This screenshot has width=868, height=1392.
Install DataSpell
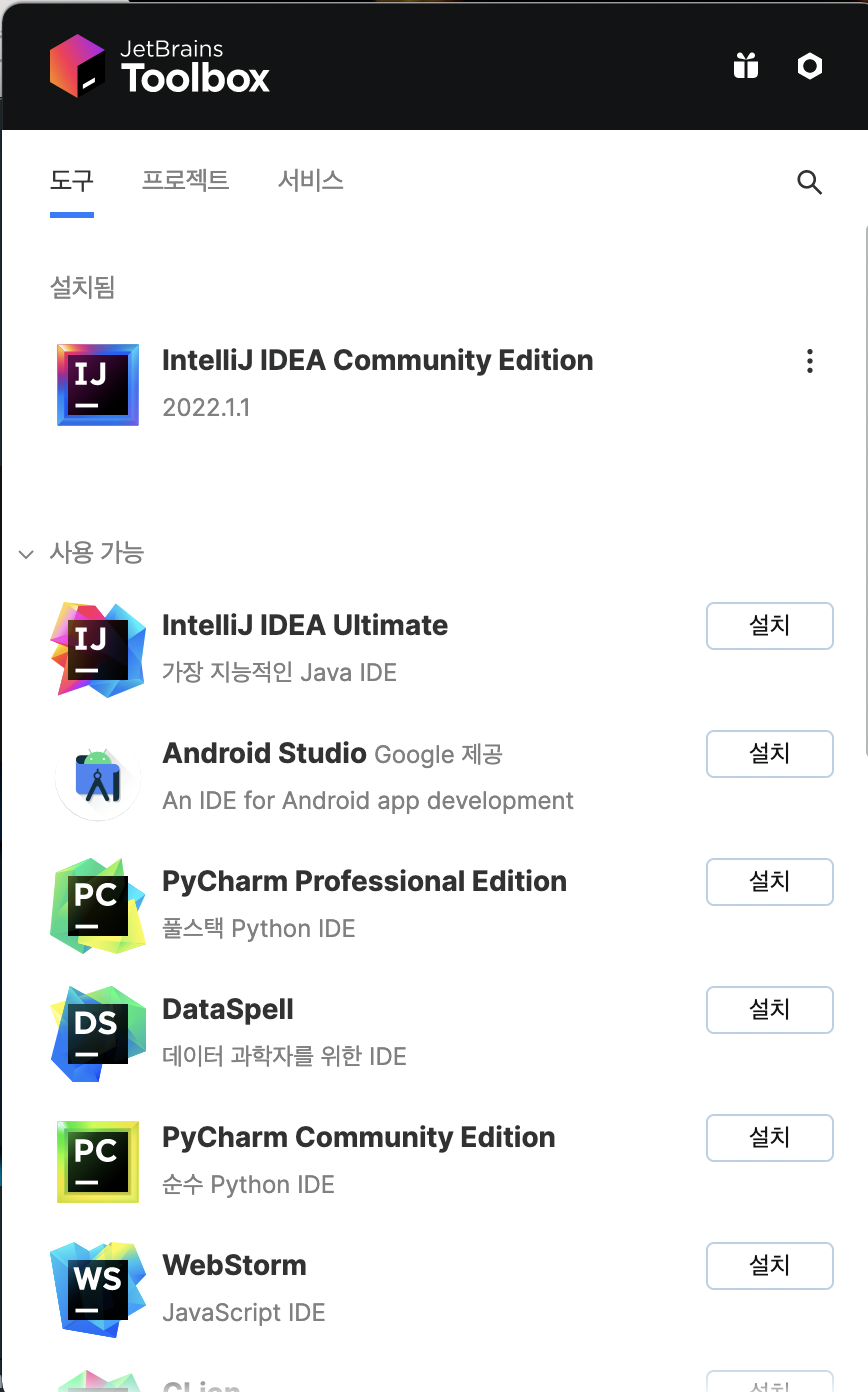click(x=769, y=1010)
